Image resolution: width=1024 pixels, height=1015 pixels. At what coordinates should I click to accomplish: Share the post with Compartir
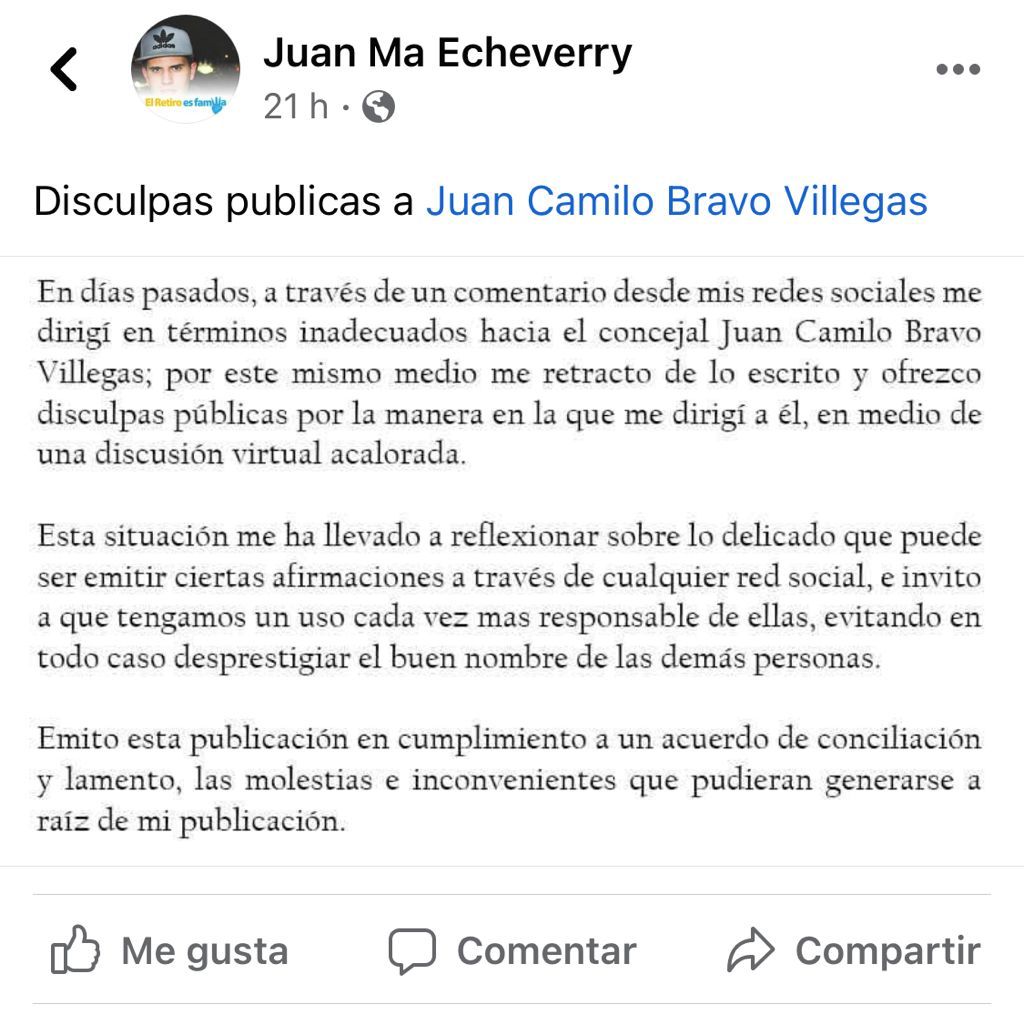tap(853, 950)
